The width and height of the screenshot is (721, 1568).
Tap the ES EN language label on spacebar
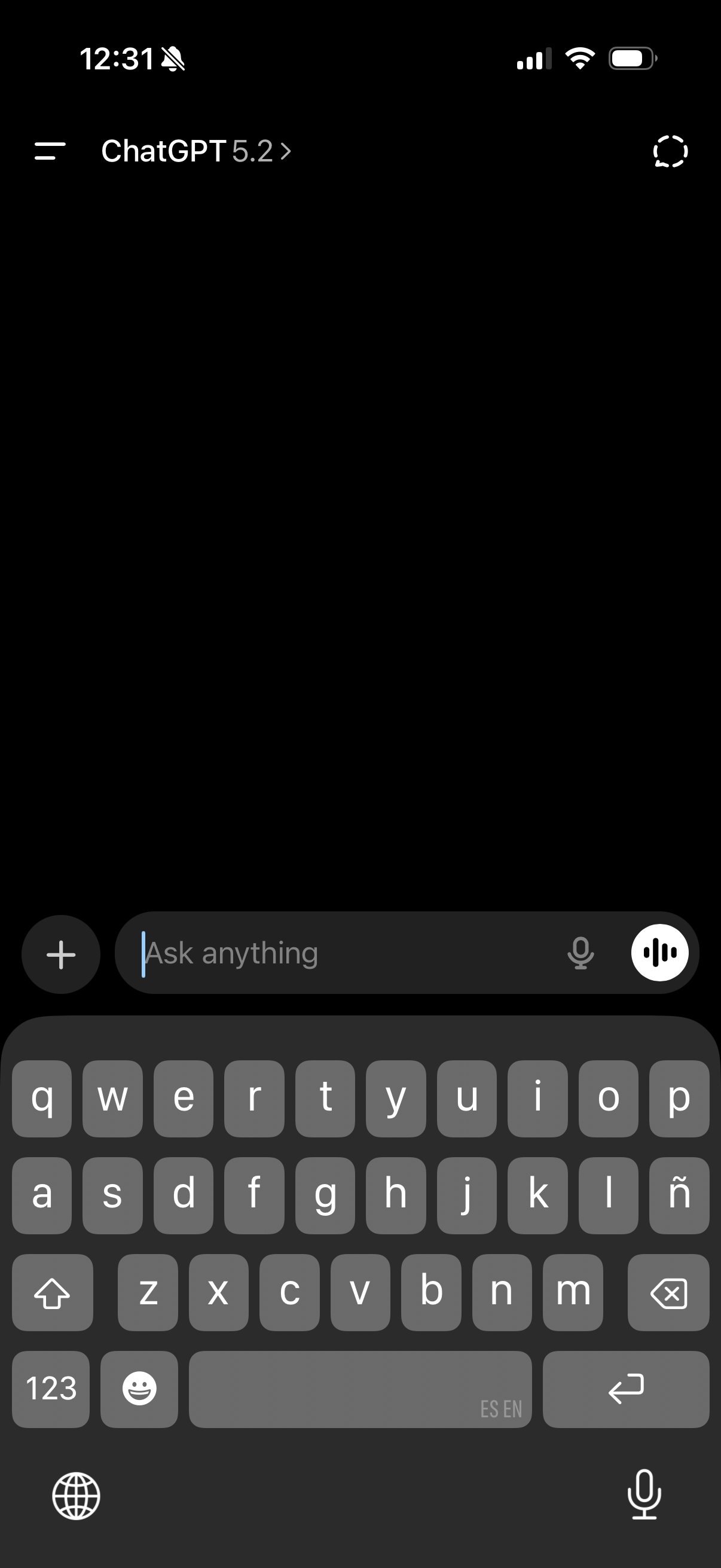[x=500, y=1407]
